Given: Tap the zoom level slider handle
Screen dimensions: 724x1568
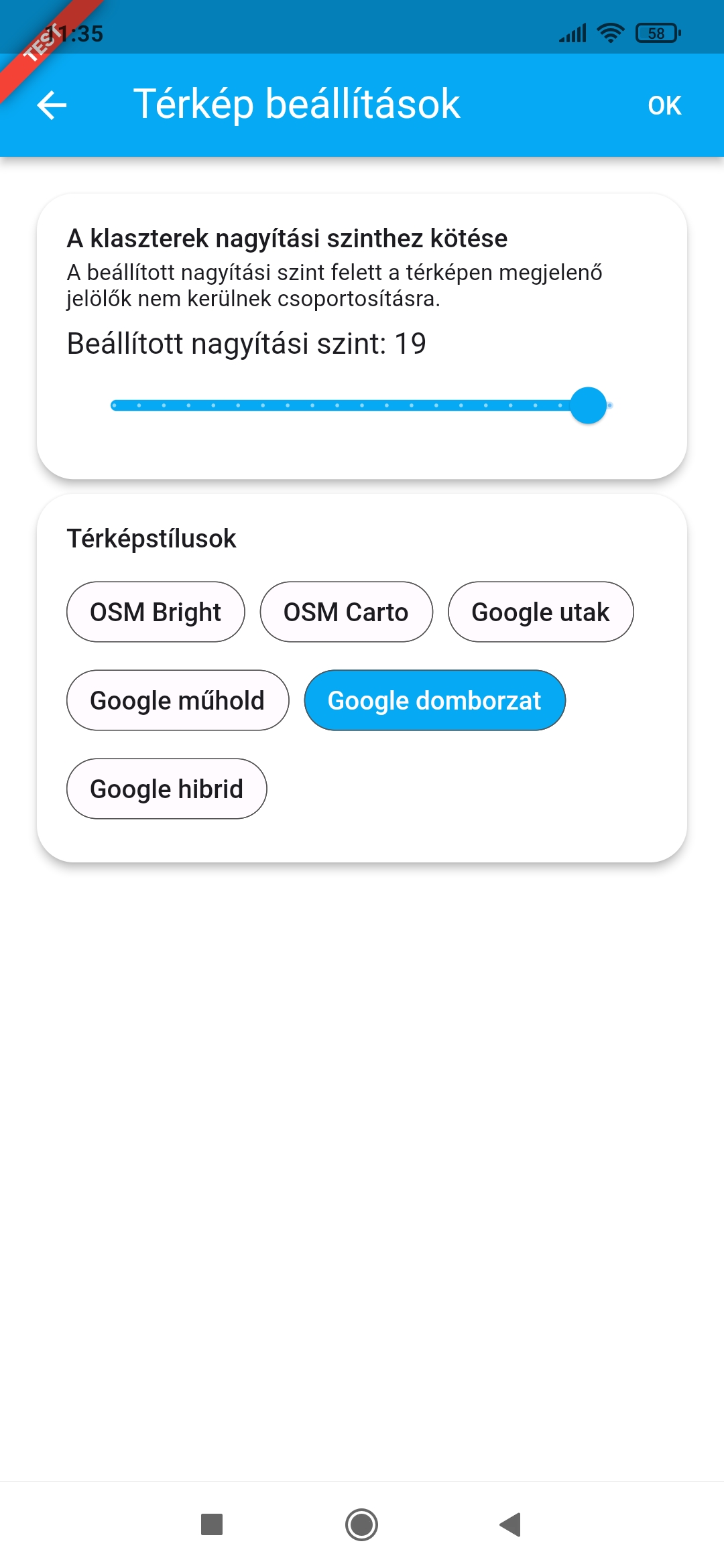Looking at the screenshot, I should 588,405.
